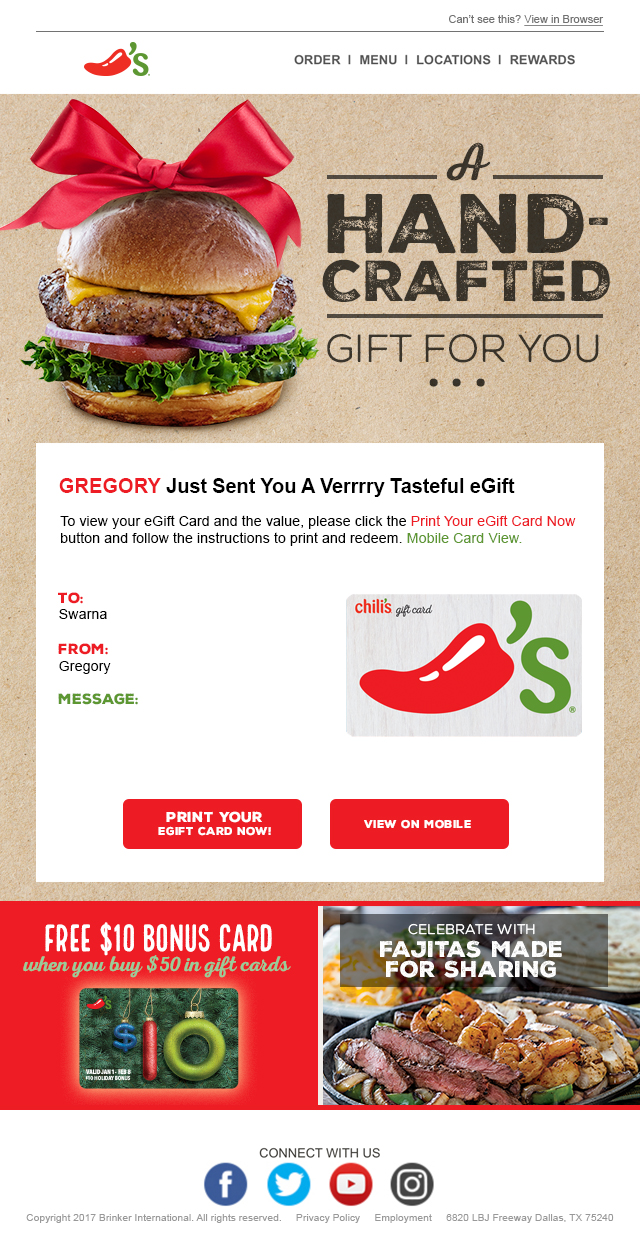This screenshot has width=640, height=1233.
Task: Open the Mobile Card View link
Action: tap(463, 538)
